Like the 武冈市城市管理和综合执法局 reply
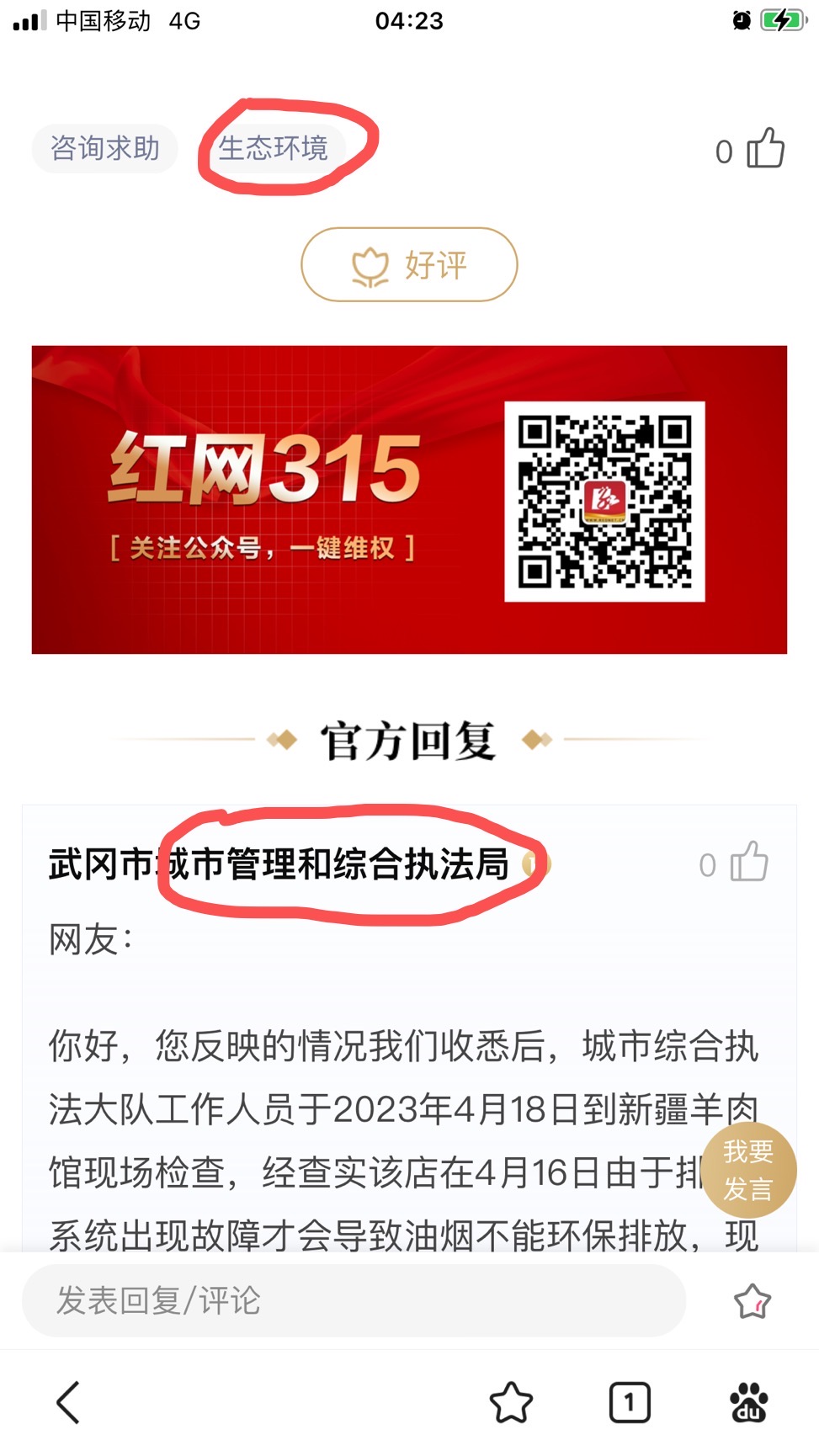This screenshot has height=1456, width=819. click(748, 863)
